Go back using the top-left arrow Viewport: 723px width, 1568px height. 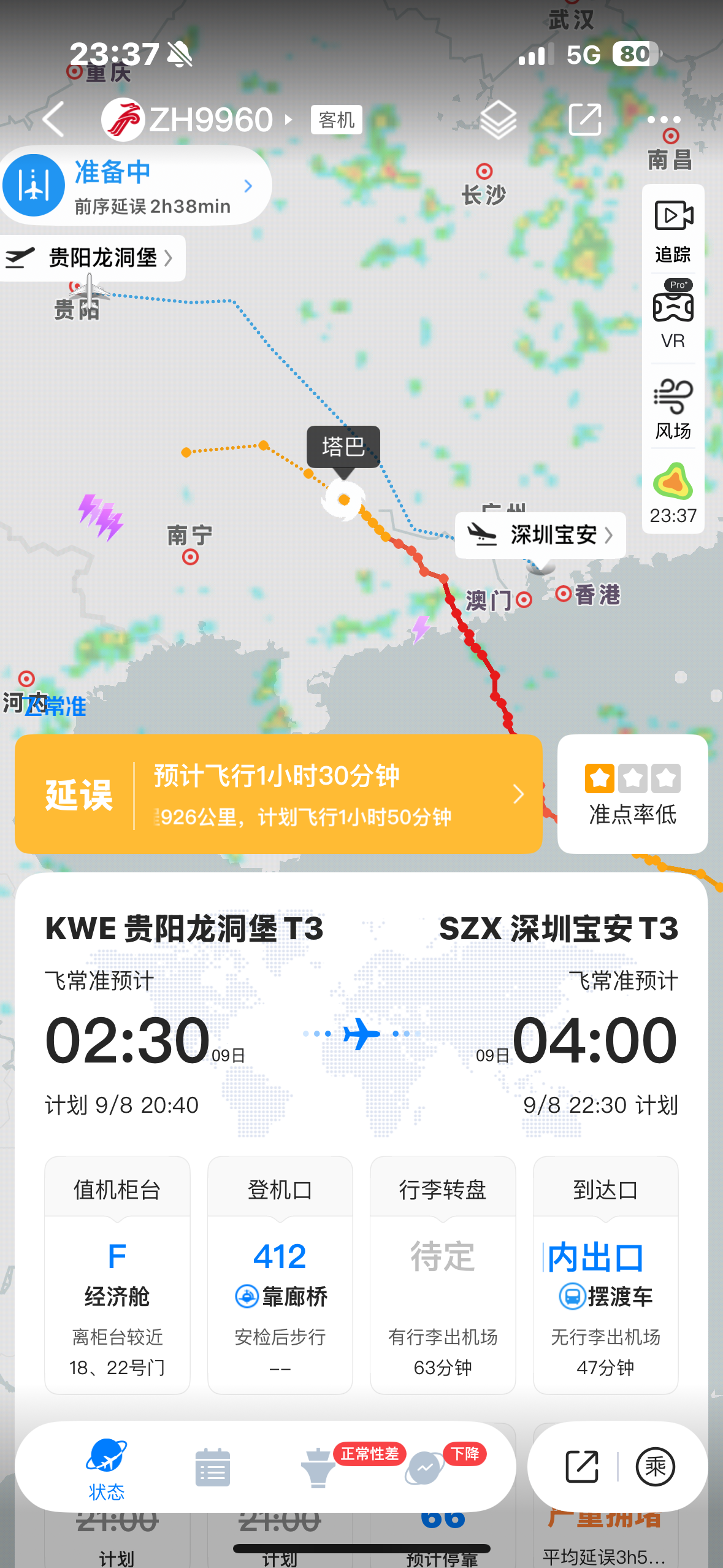pyautogui.click(x=54, y=119)
